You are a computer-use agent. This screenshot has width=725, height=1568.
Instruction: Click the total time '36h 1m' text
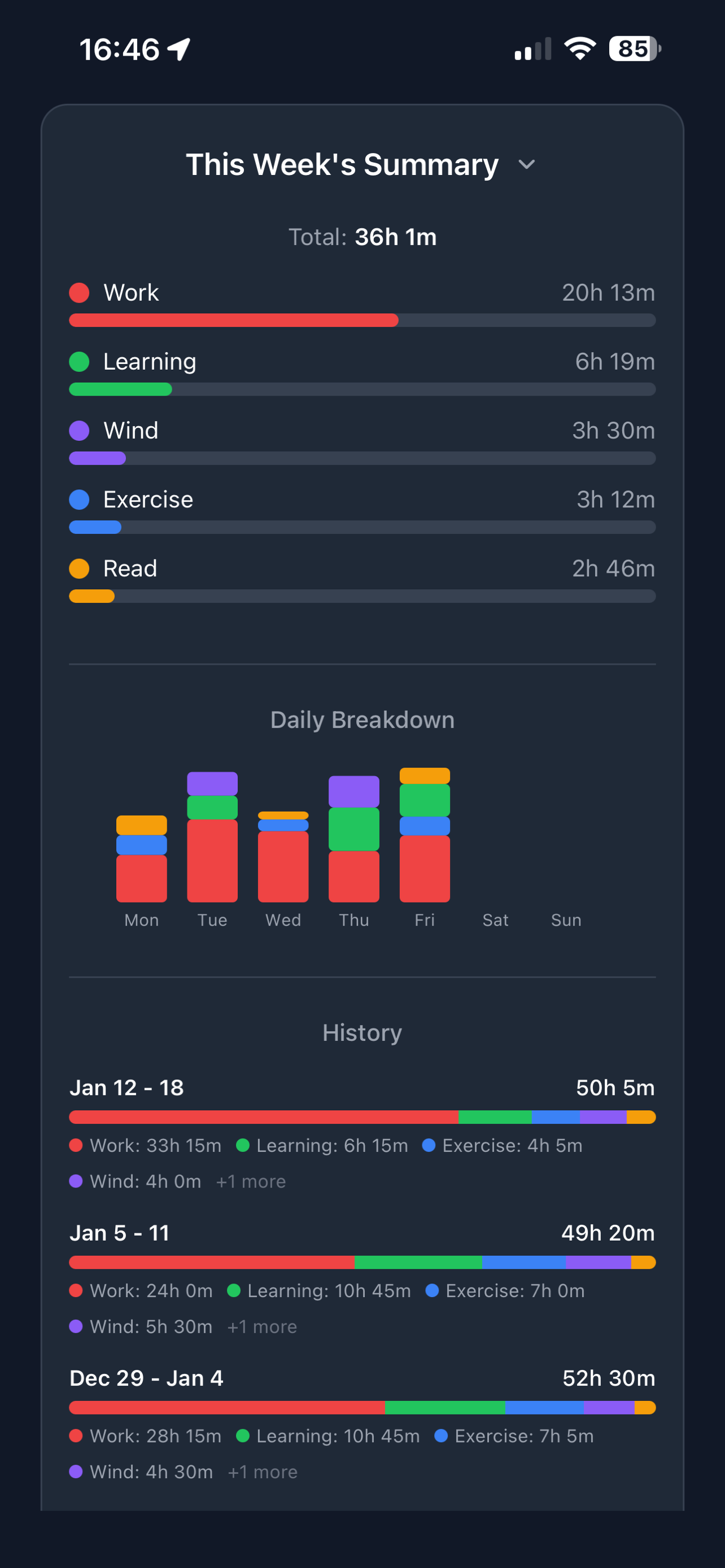click(395, 237)
